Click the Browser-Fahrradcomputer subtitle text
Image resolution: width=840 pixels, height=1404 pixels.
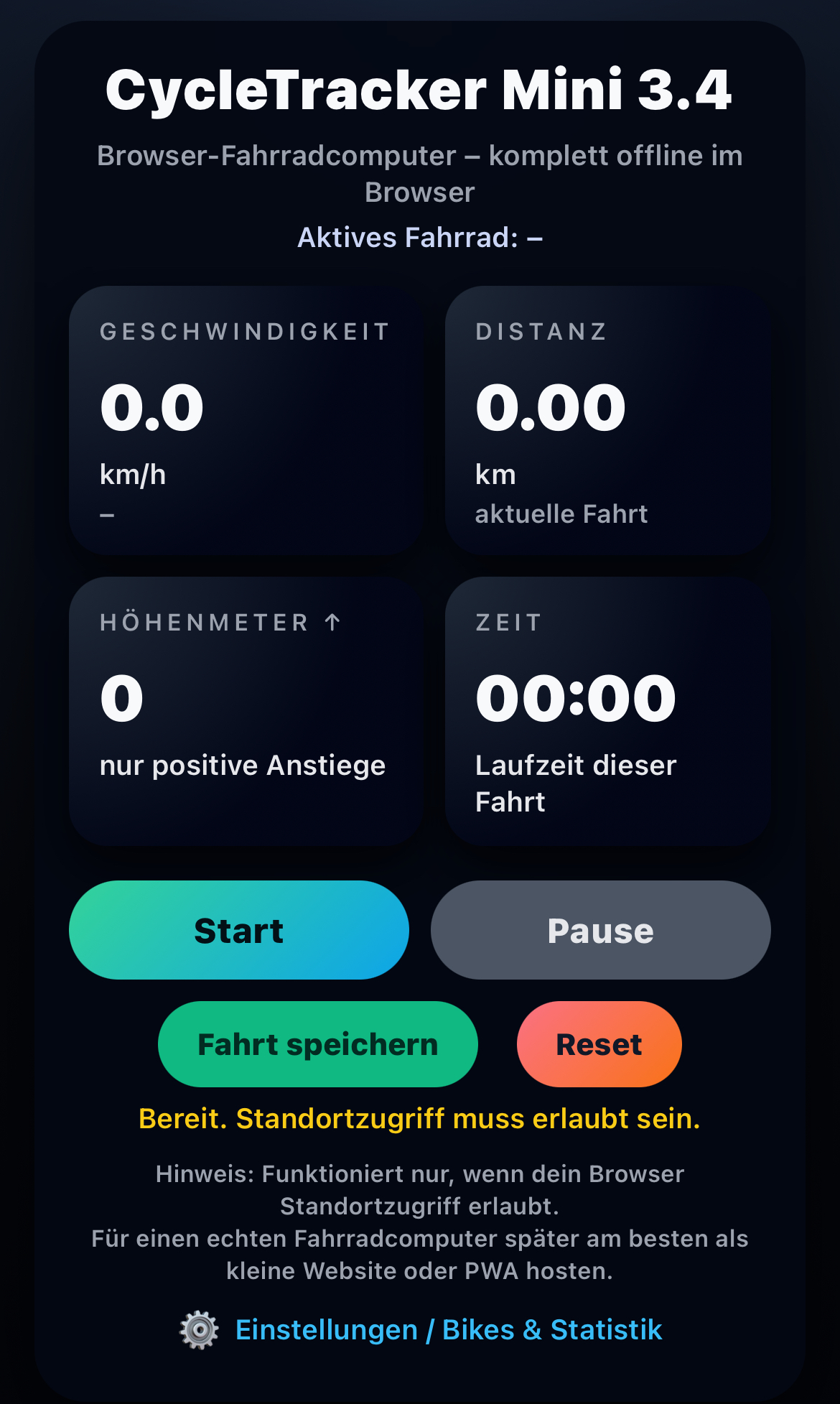[420, 172]
